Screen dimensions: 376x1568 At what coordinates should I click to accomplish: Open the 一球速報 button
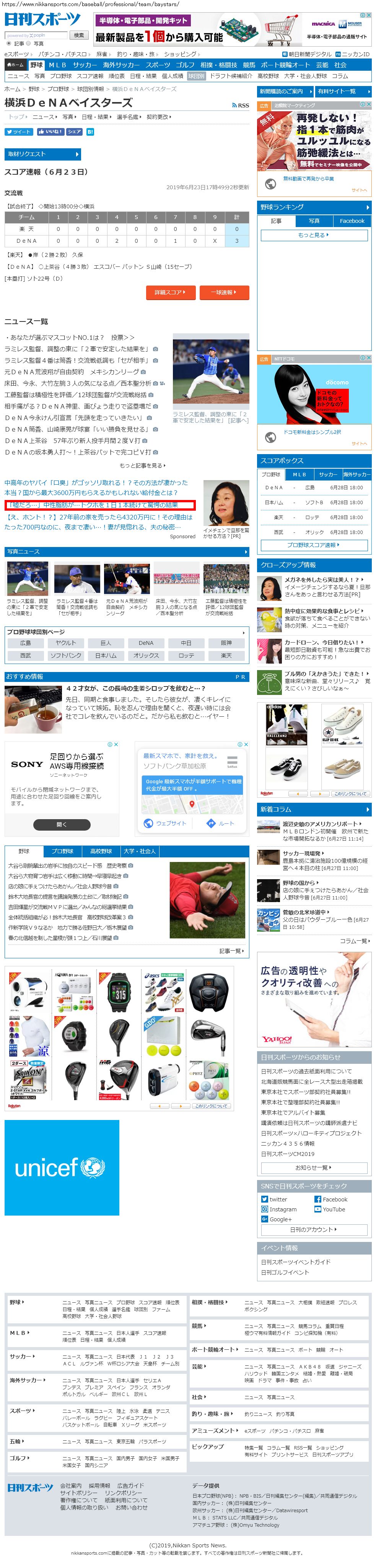(224, 292)
